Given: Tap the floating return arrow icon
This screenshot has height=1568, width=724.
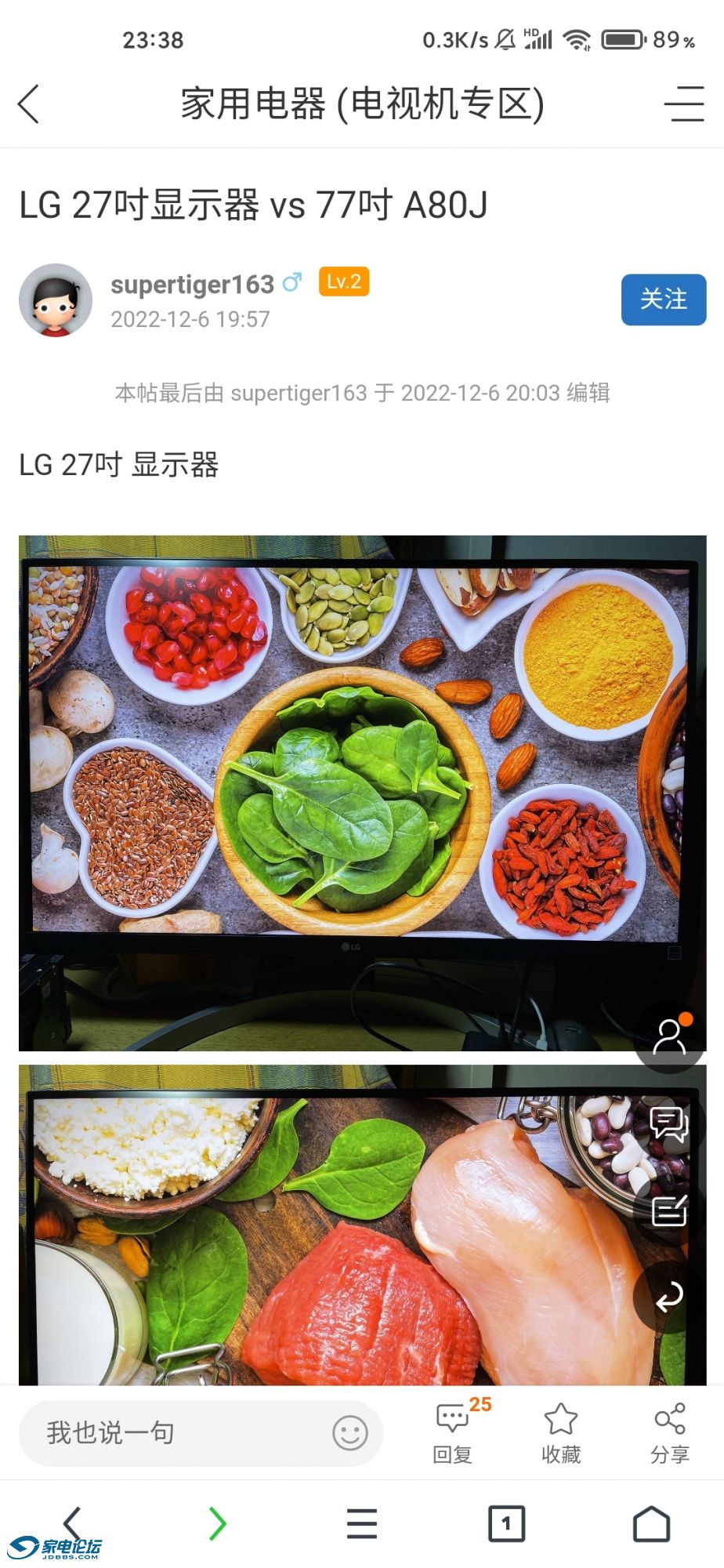Looking at the screenshot, I should coord(669,1298).
